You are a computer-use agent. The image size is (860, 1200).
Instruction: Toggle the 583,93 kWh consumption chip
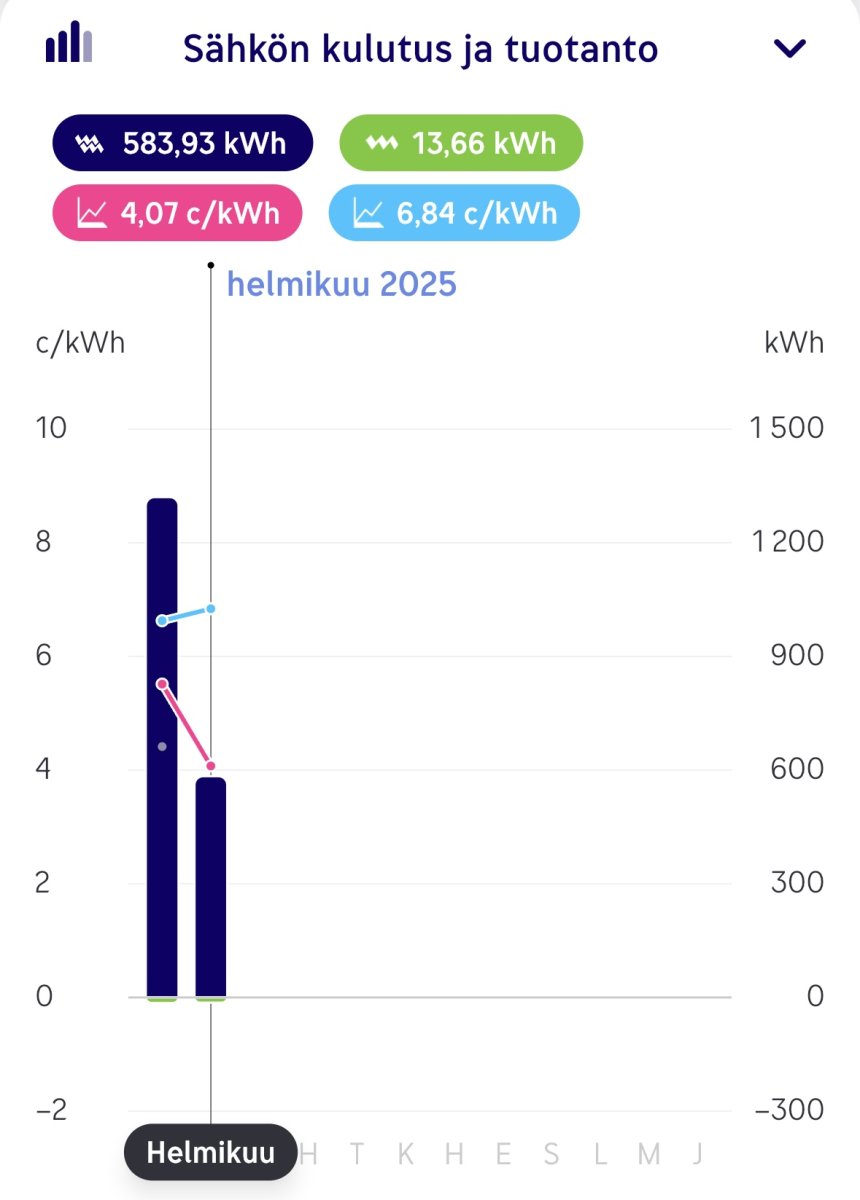pyautogui.click(x=183, y=143)
